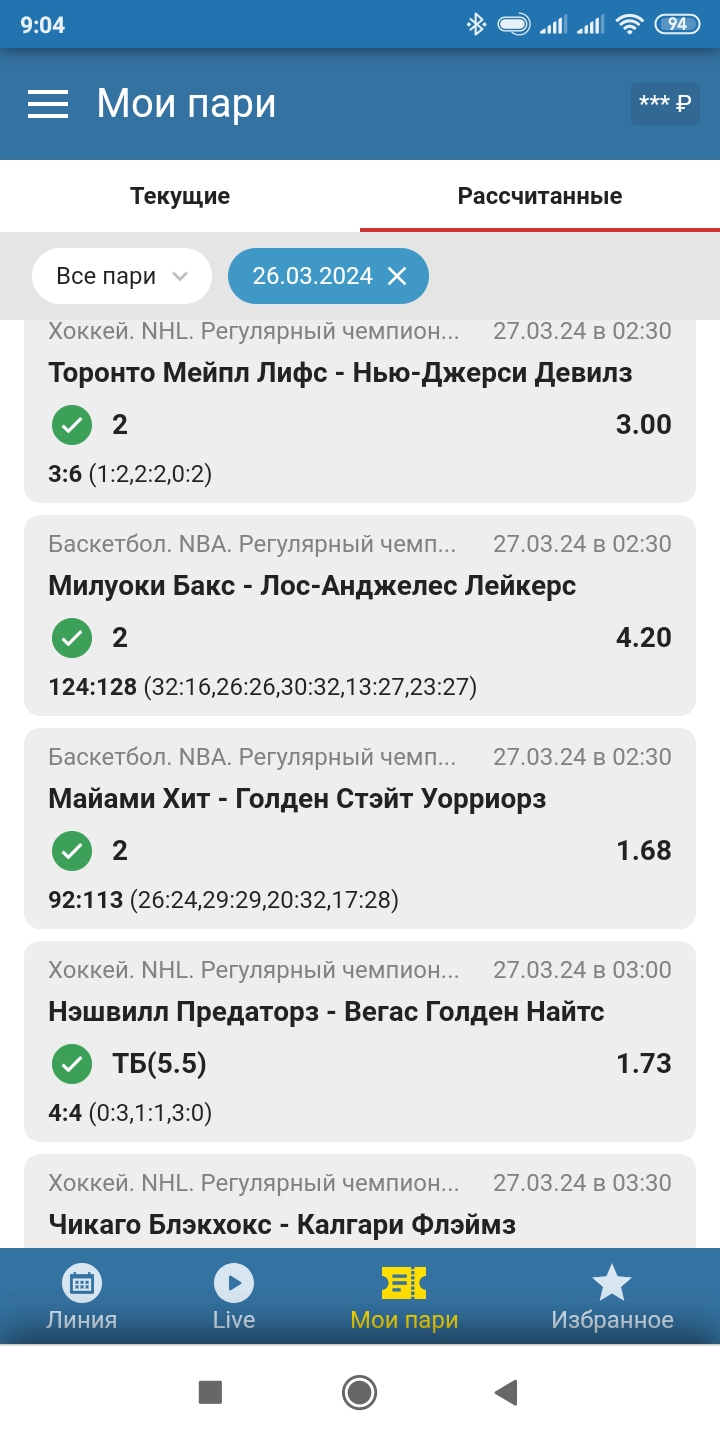Expand the Все пари dropdown
Image resolution: width=720 pixels, height=1440 pixels.
pos(122,276)
